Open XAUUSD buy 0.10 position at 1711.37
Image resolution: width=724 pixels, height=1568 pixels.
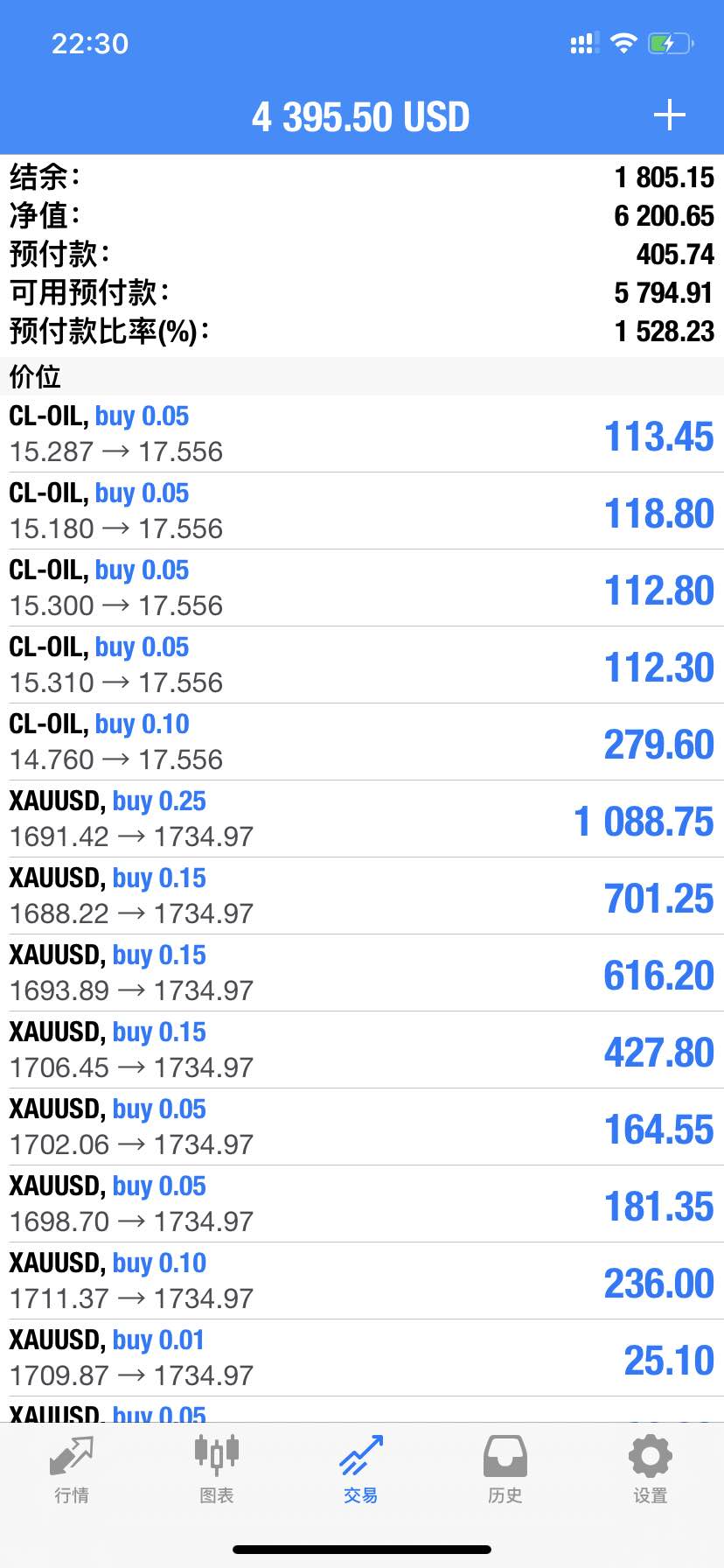tap(362, 1281)
